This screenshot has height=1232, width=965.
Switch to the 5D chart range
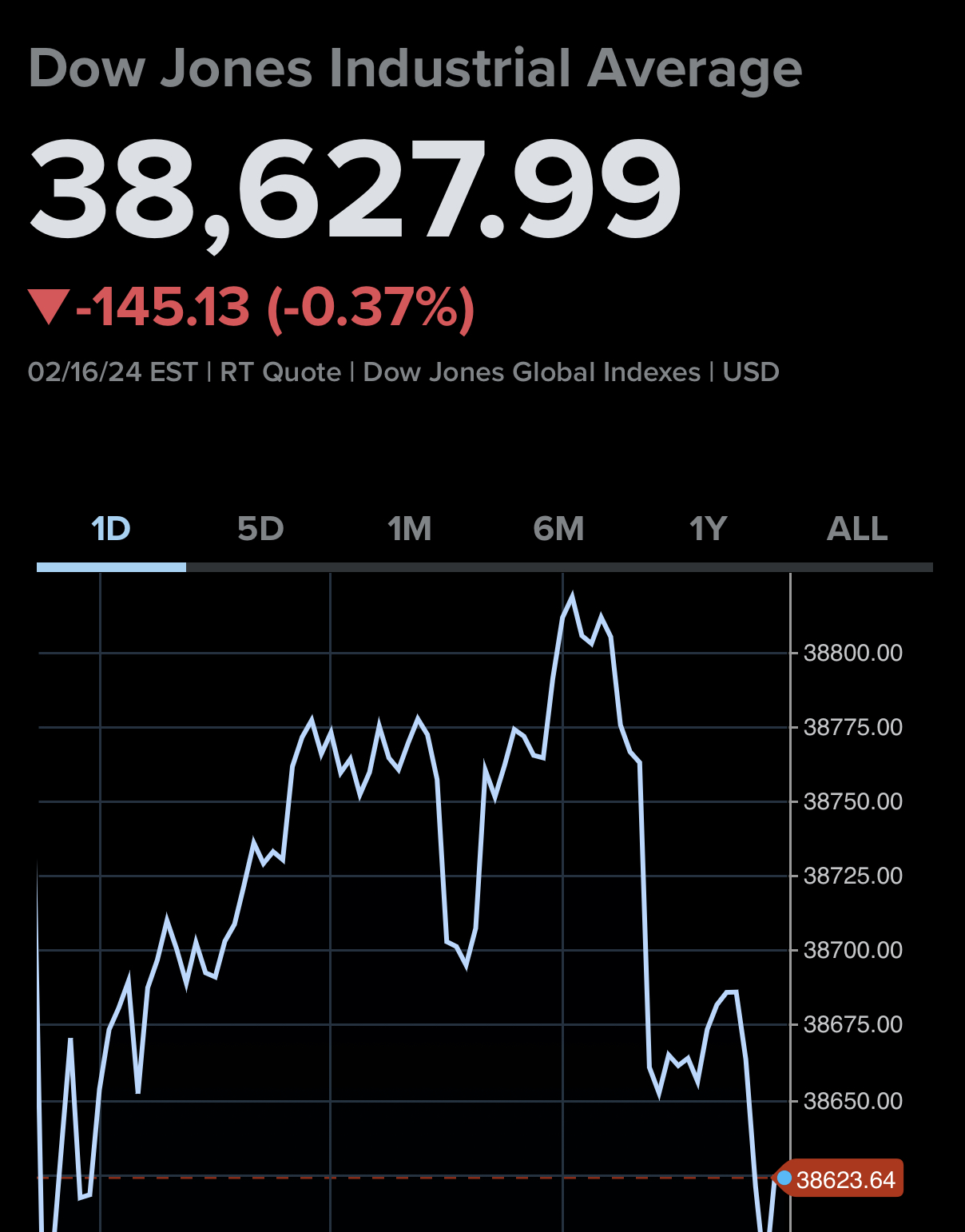pyautogui.click(x=260, y=529)
